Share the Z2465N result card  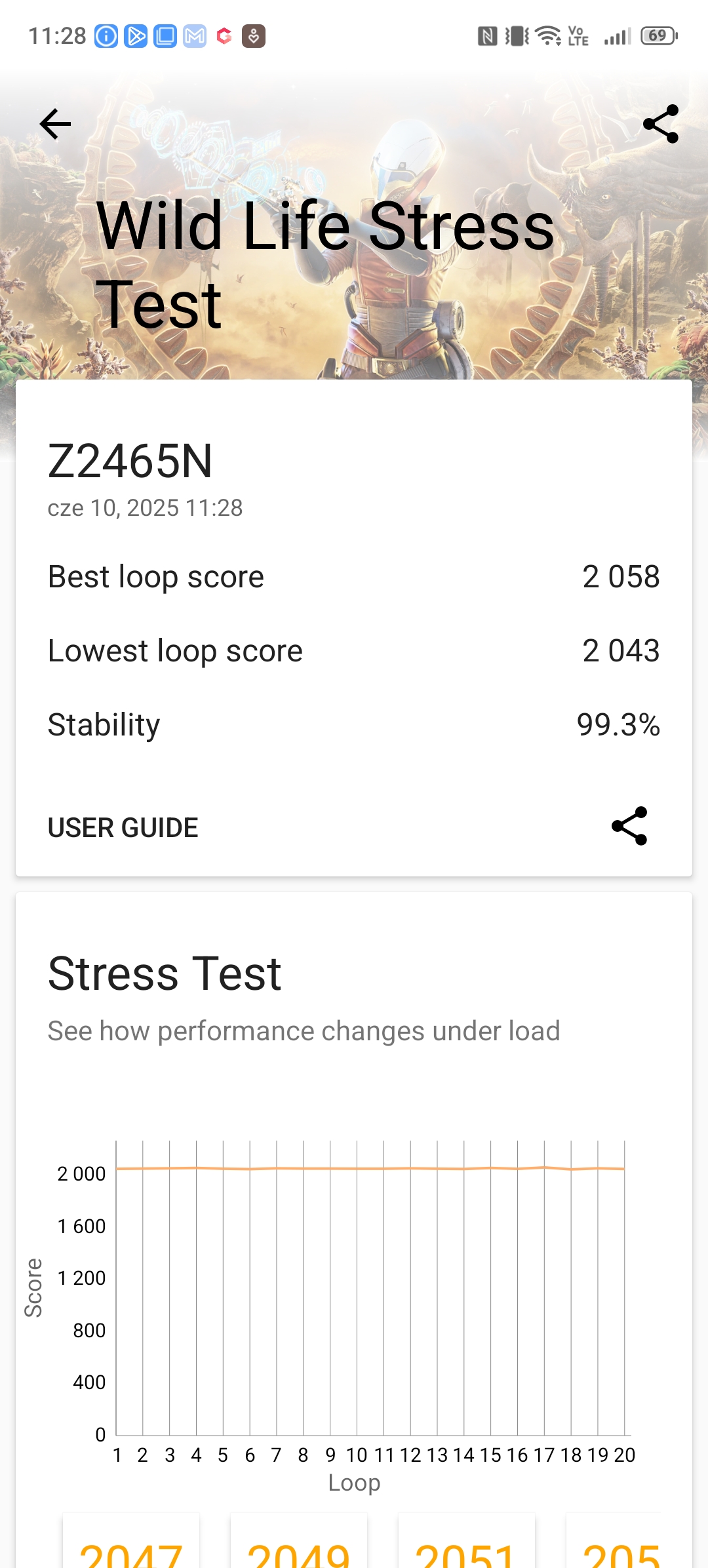(x=629, y=826)
